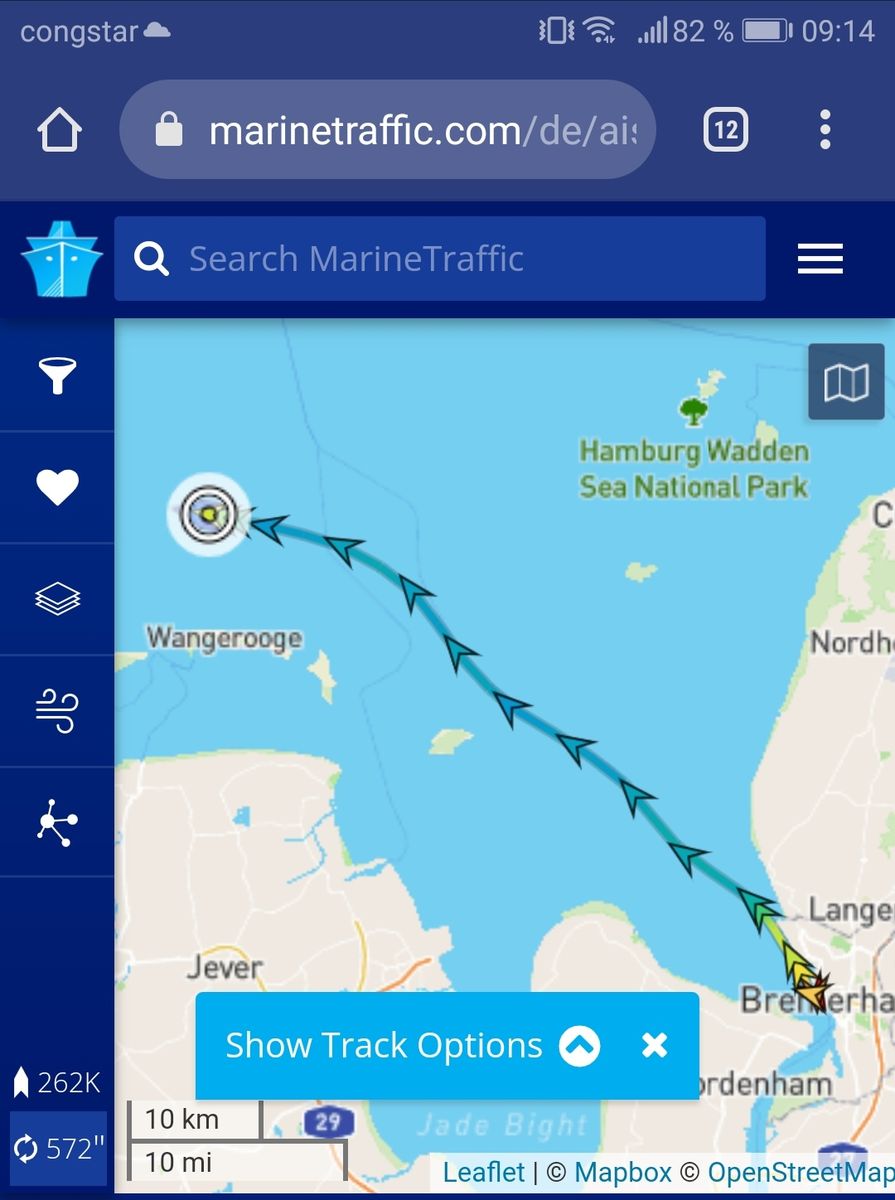Open the browser overflow menu
Viewport: 895px width, 1200px height.
pyautogui.click(x=824, y=130)
